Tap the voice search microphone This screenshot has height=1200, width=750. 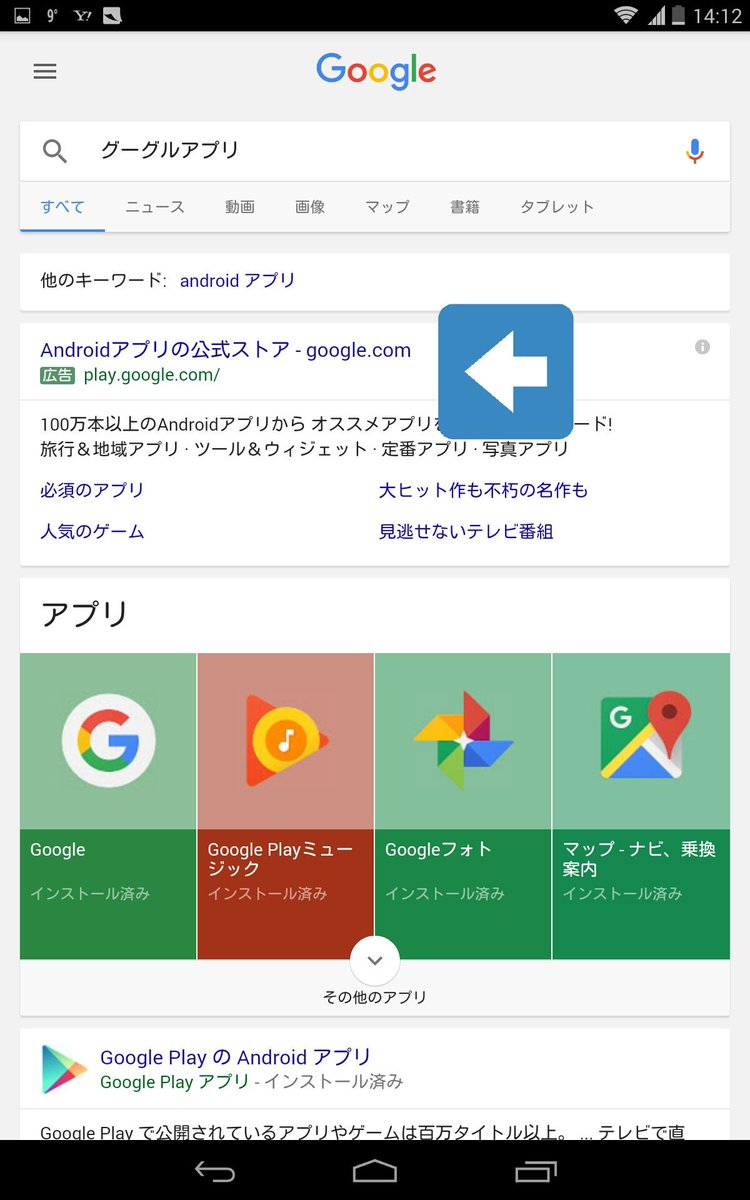click(x=695, y=151)
